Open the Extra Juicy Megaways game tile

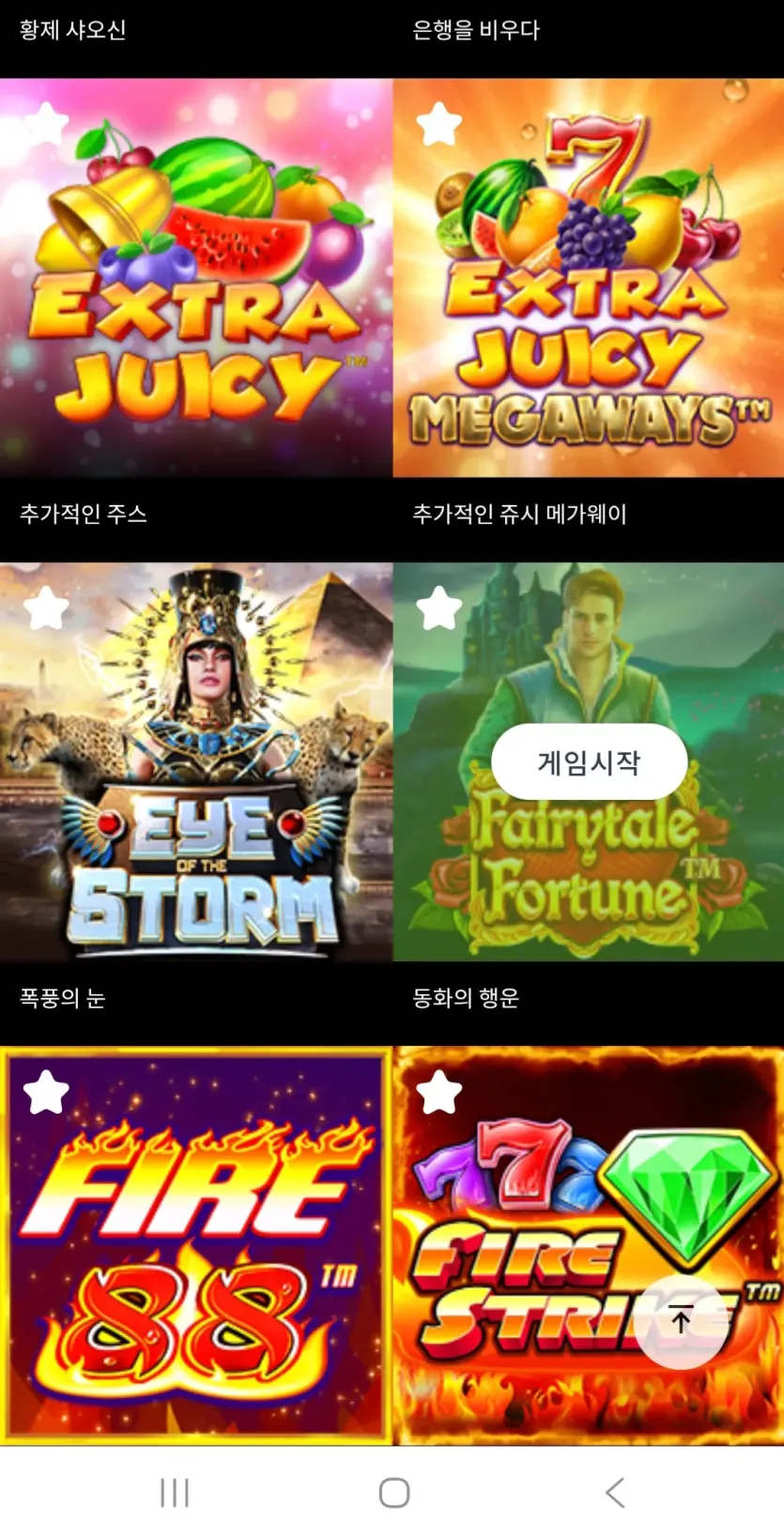tap(589, 278)
